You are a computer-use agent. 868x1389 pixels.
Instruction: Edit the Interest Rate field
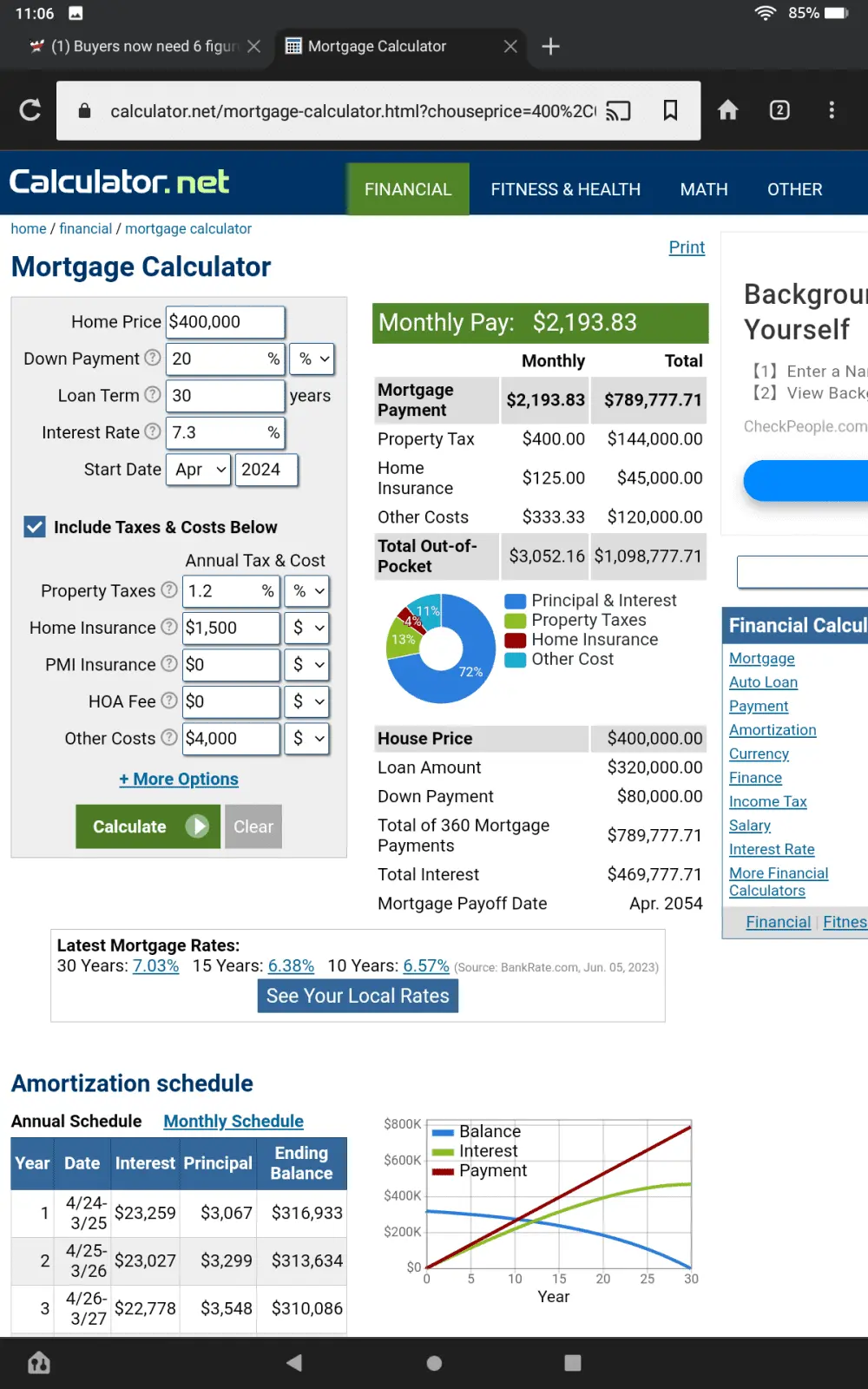[217, 432]
